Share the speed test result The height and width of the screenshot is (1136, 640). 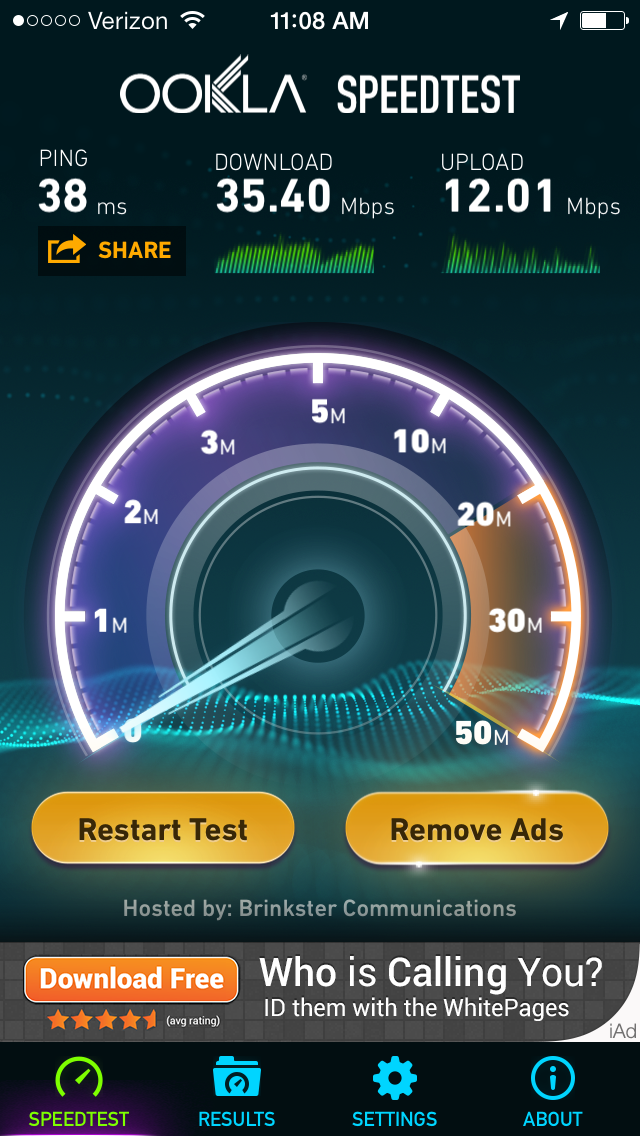click(111, 250)
